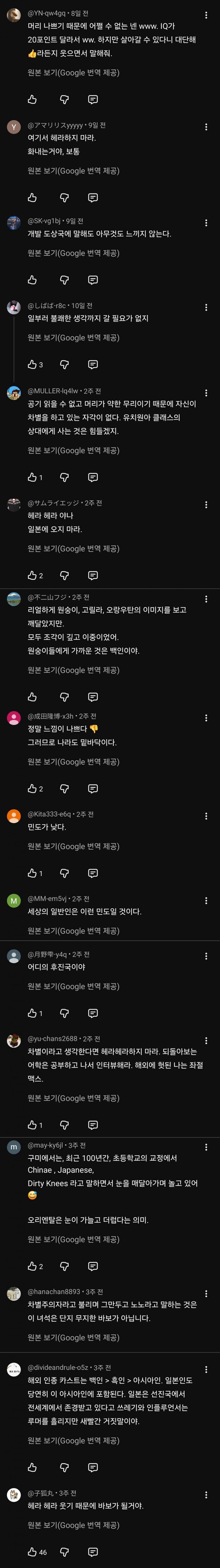Like the comment by @YN-qw4gq

[x=32, y=99]
